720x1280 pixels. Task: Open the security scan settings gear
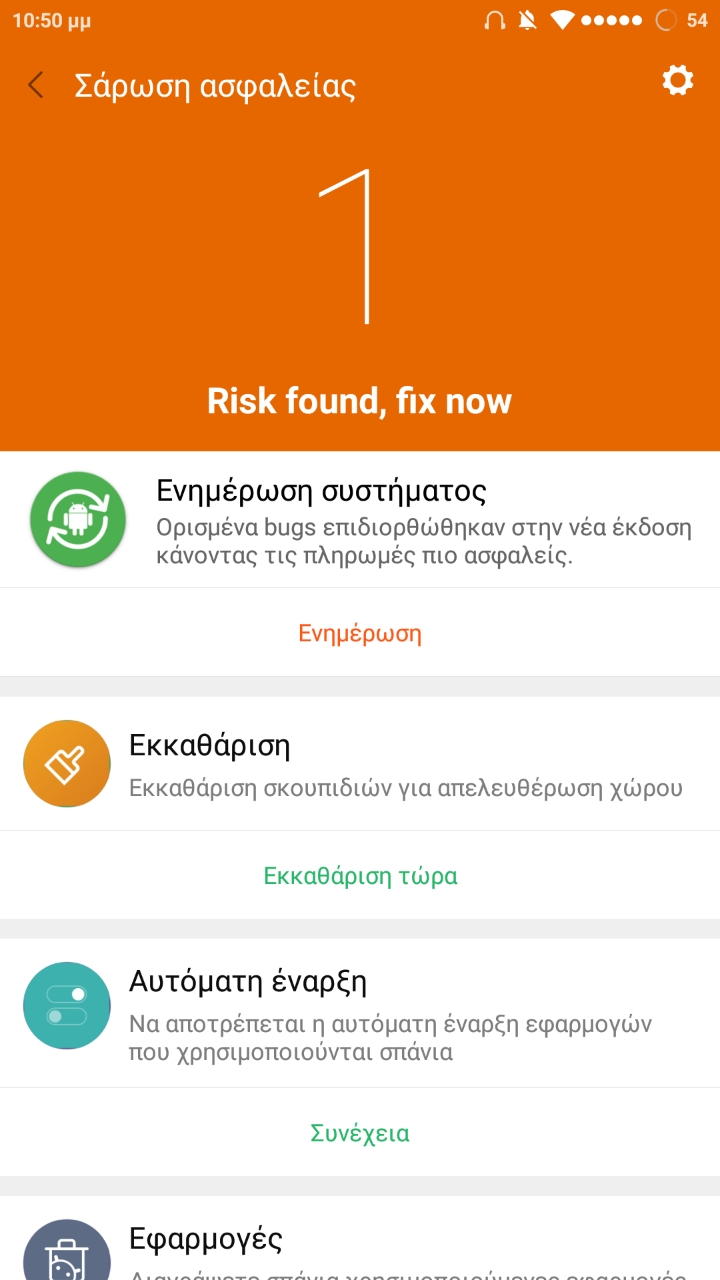[678, 81]
